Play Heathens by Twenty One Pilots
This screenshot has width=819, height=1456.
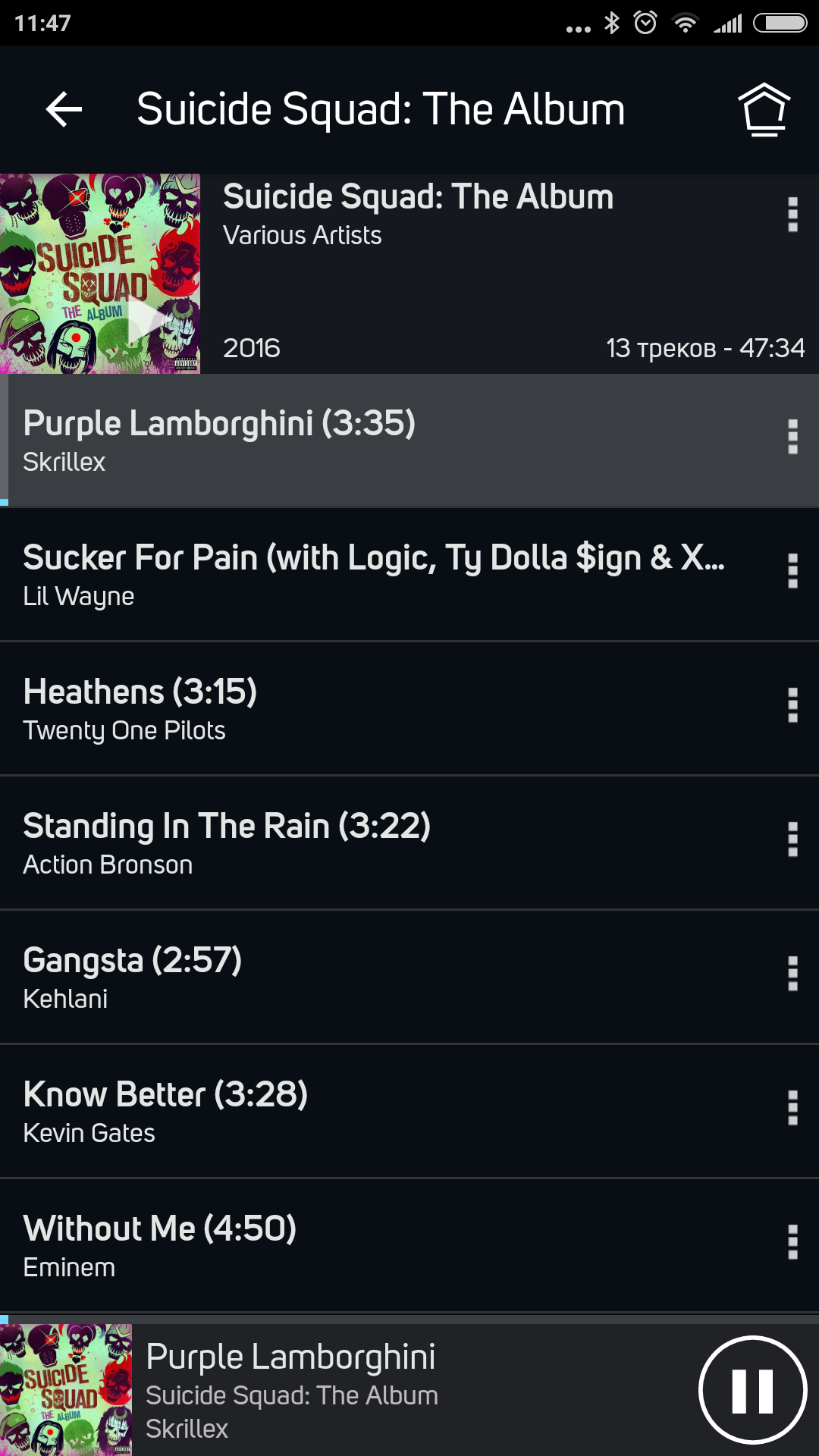303,709
